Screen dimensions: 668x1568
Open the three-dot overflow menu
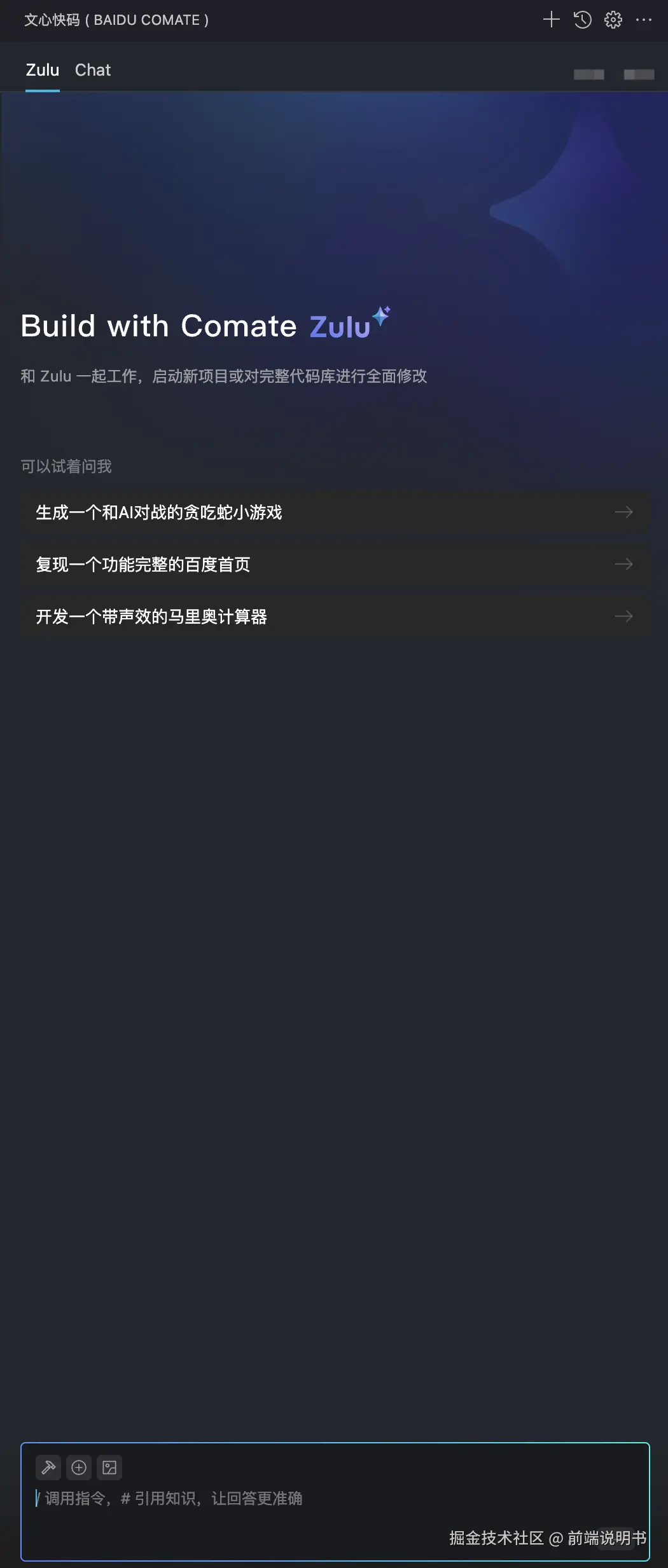click(643, 20)
